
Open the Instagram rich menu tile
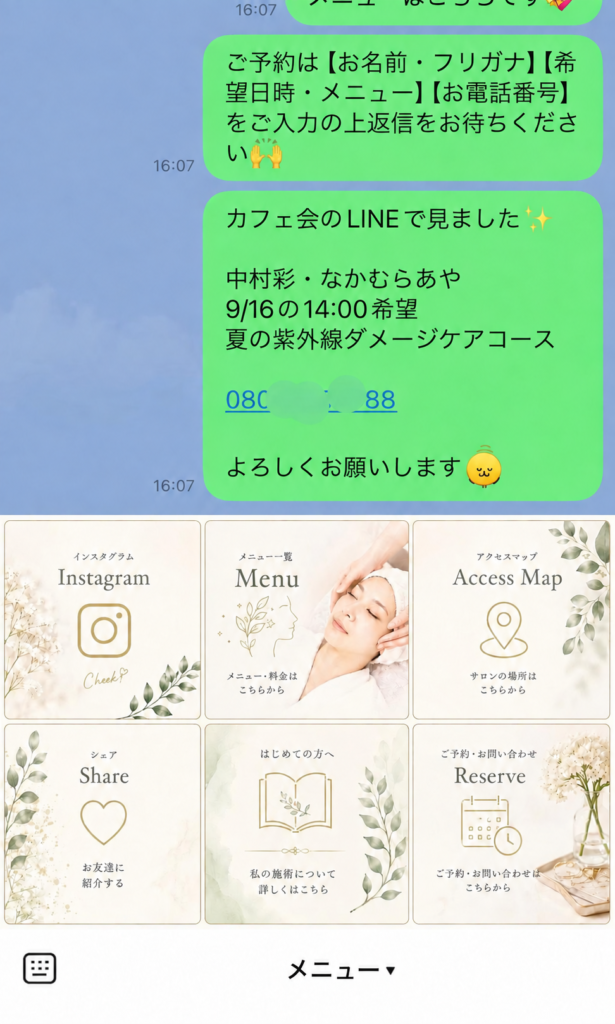click(x=102, y=620)
